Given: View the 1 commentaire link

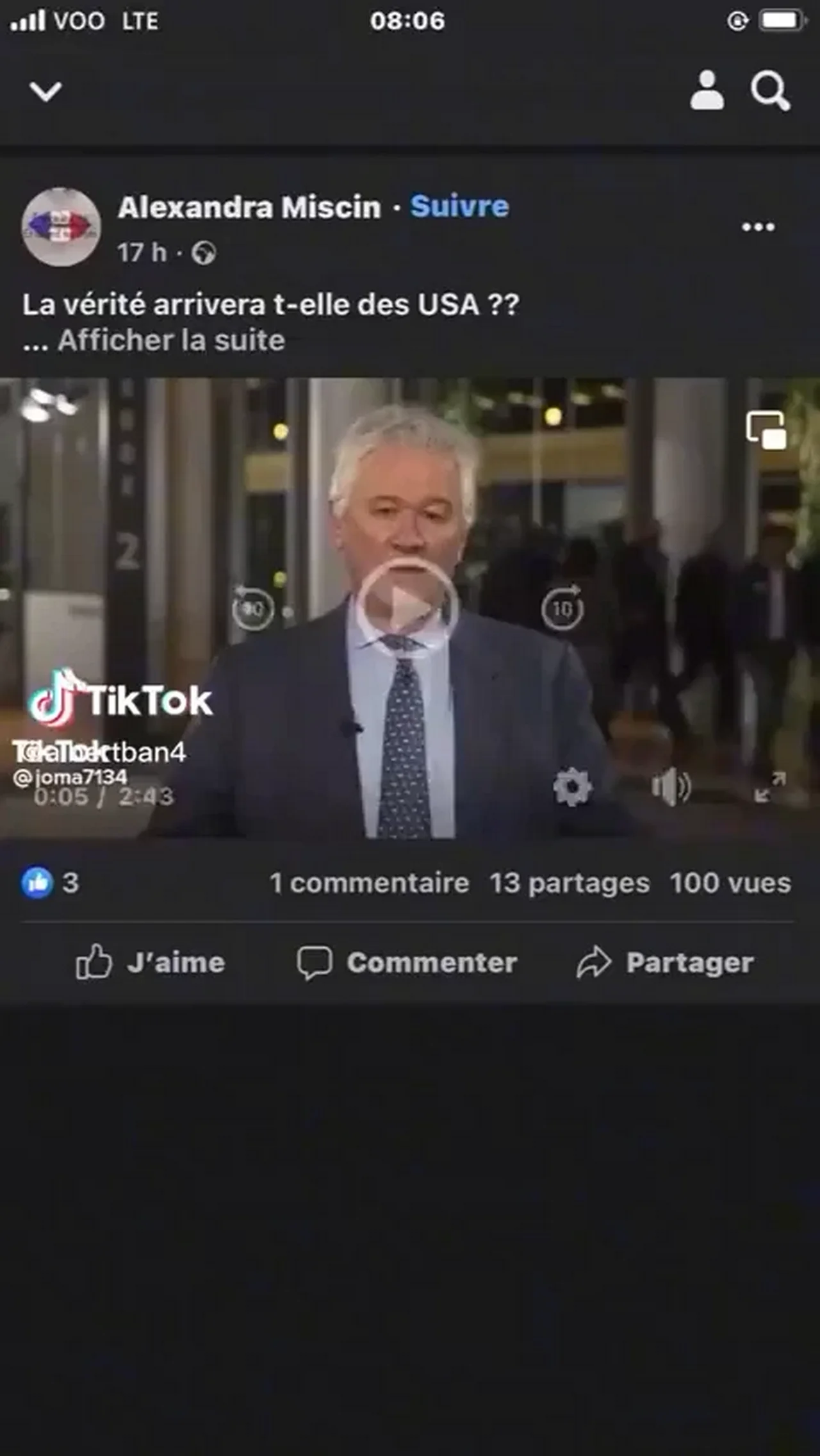Looking at the screenshot, I should pyautogui.click(x=369, y=883).
